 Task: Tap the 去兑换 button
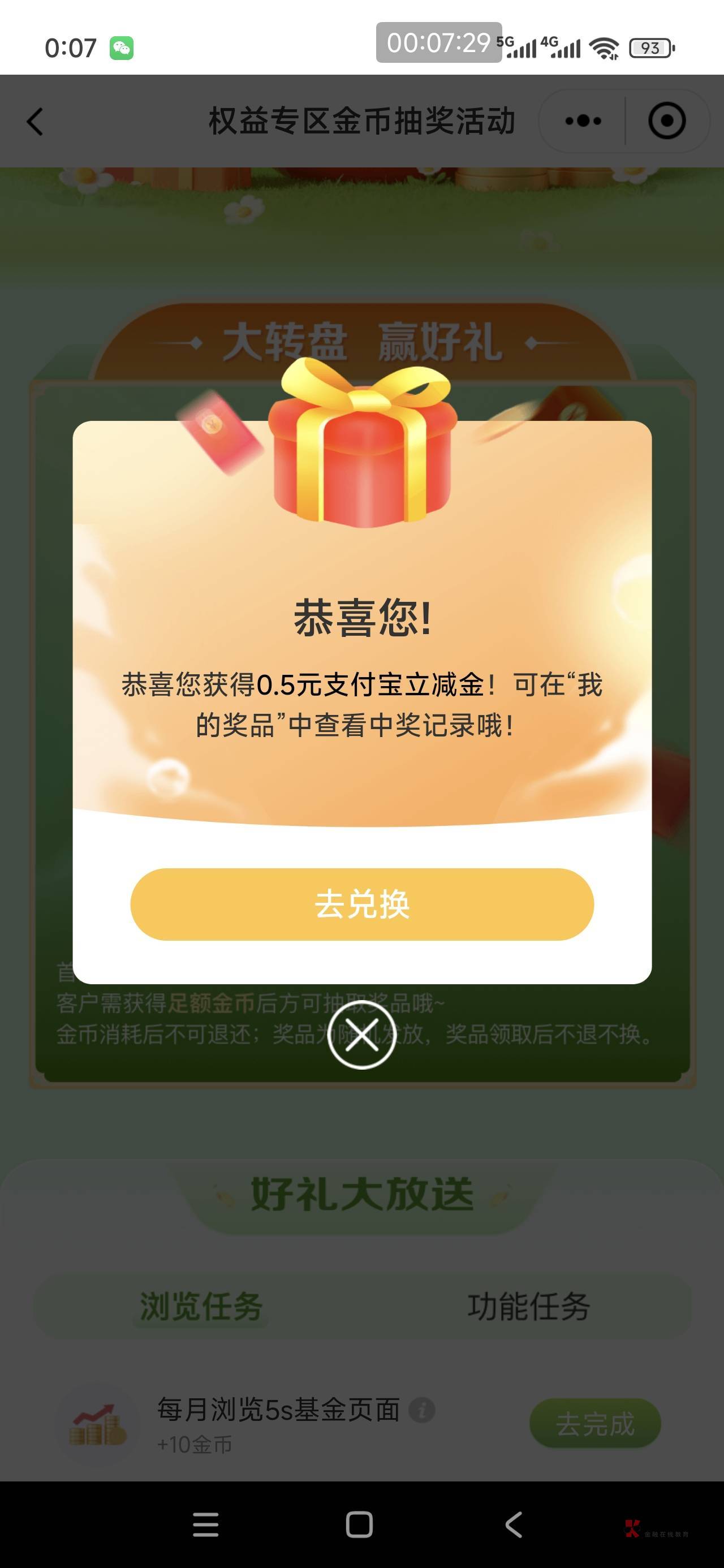click(x=361, y=904)
